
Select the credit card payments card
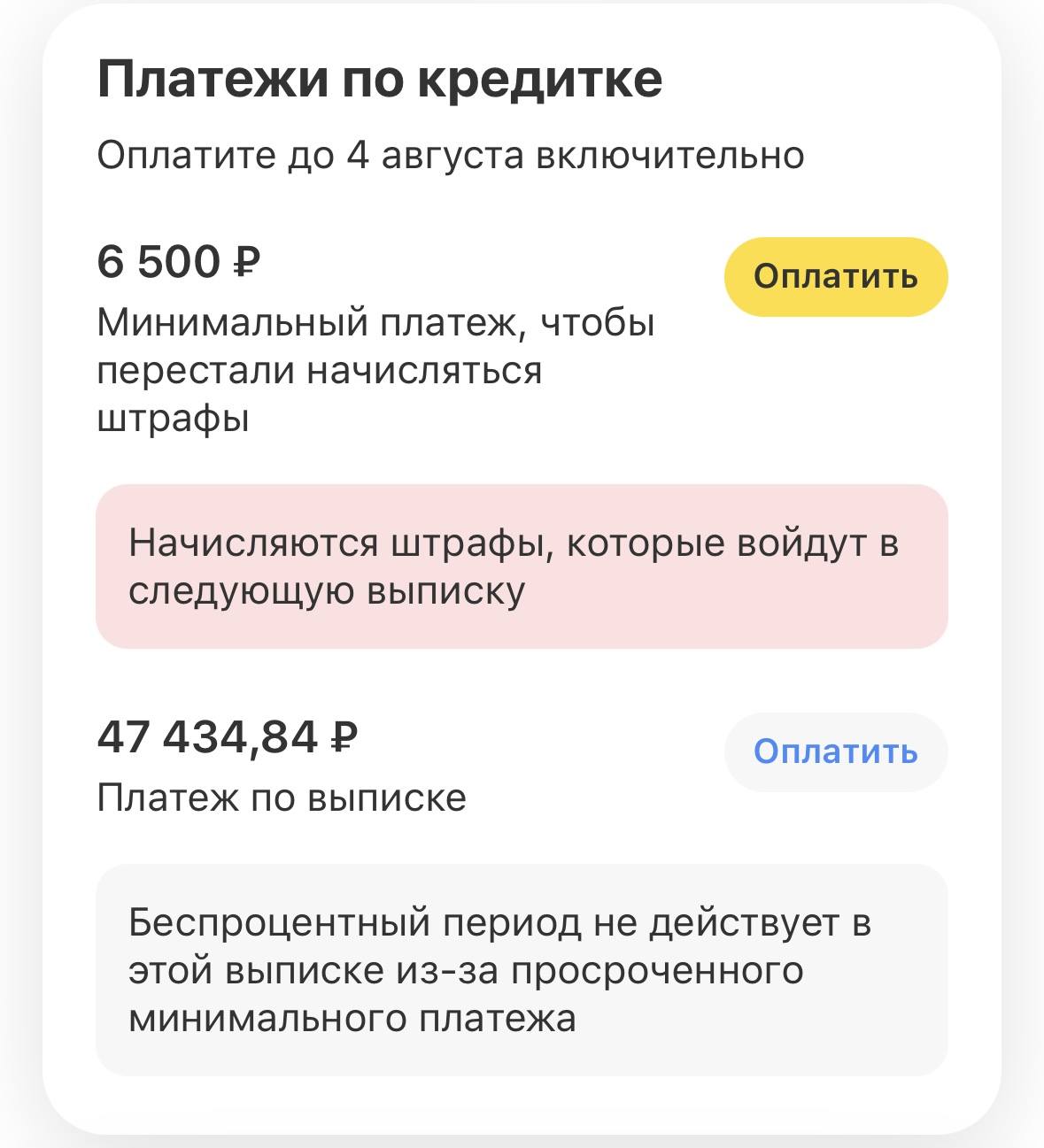pyautogui.click(x=522, y=575)
